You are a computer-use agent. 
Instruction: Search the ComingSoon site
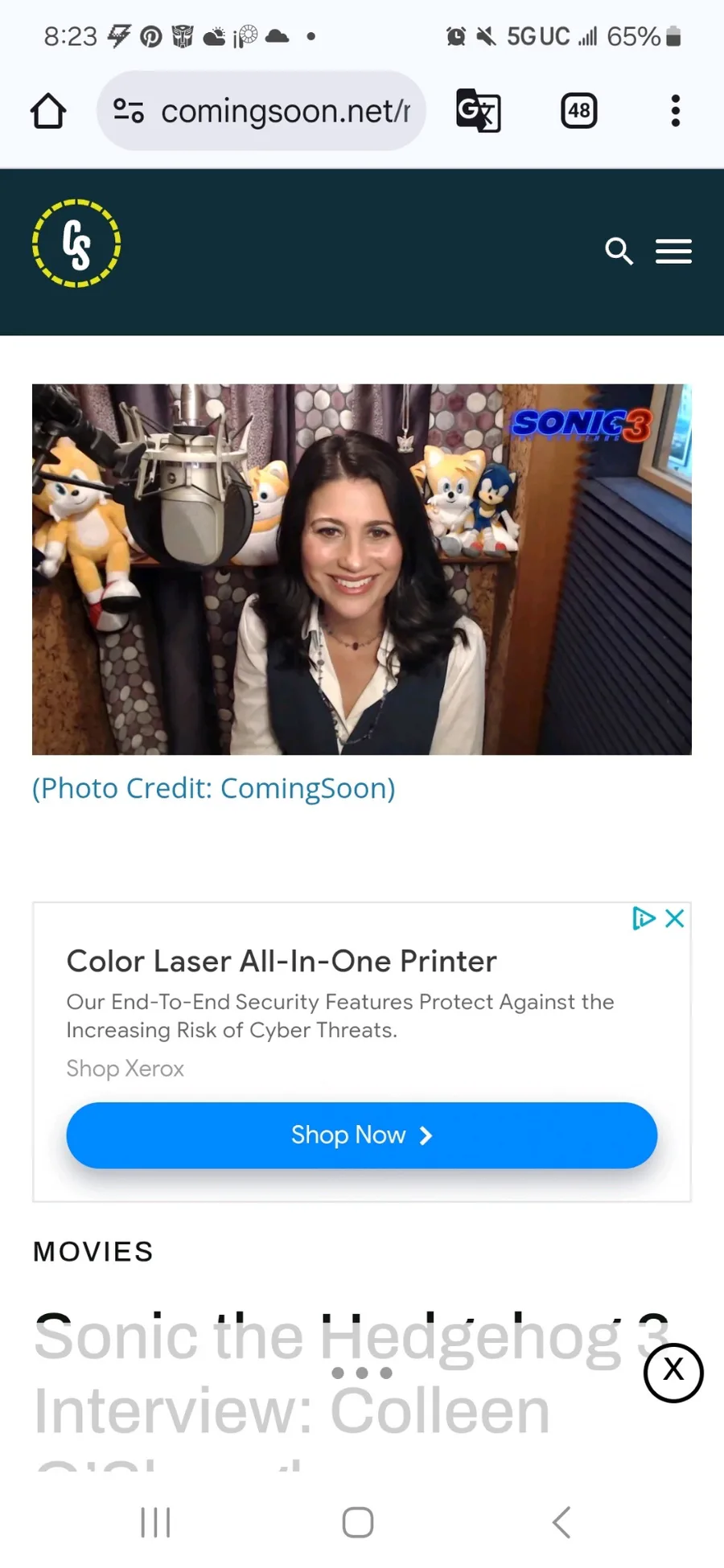619,251
